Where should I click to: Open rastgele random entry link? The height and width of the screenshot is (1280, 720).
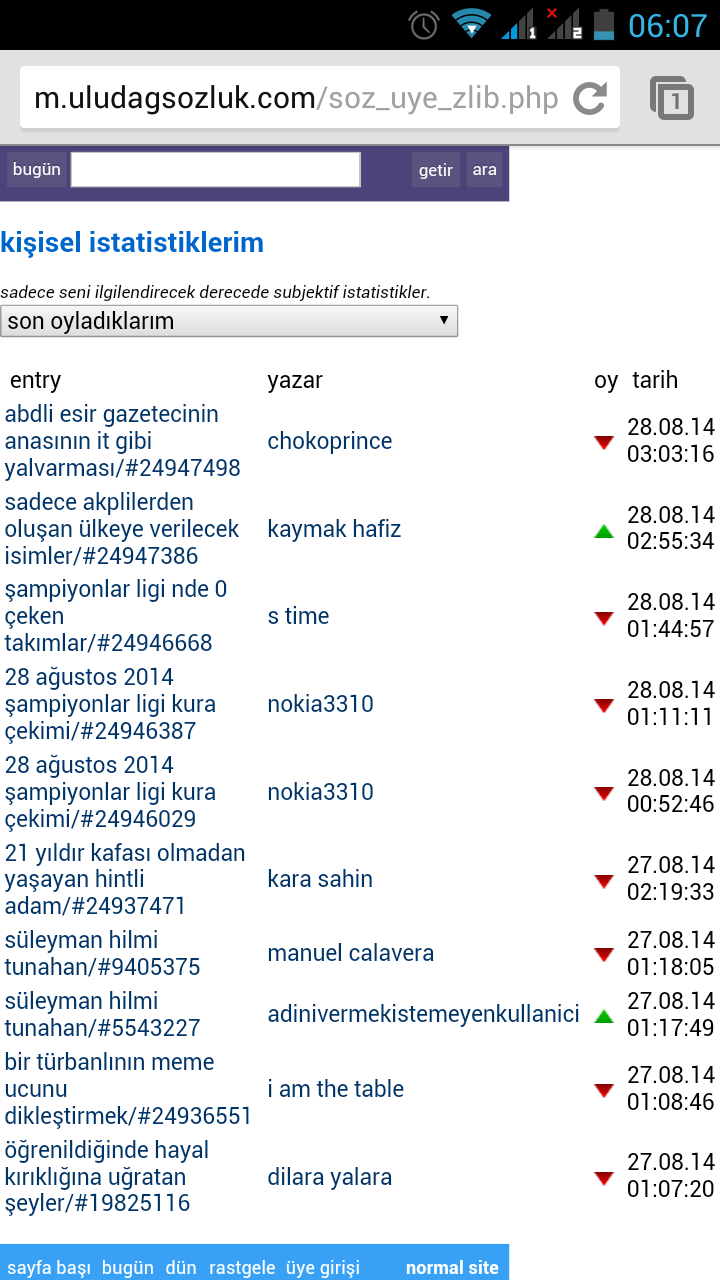coord(242,1267)
